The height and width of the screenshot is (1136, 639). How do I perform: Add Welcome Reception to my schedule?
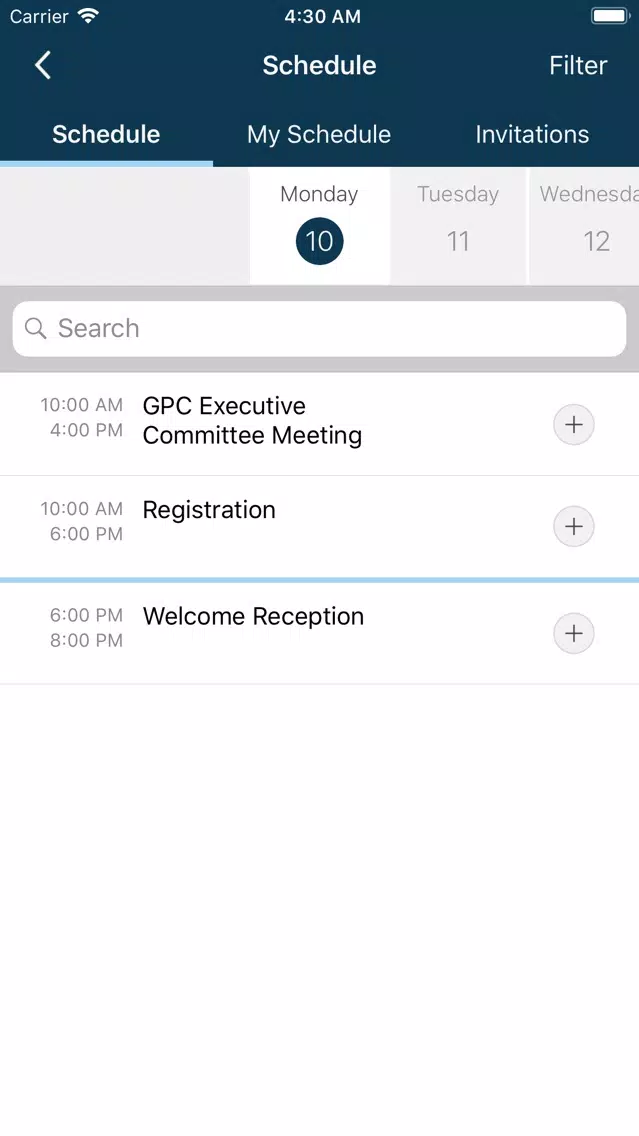(574, 633)
